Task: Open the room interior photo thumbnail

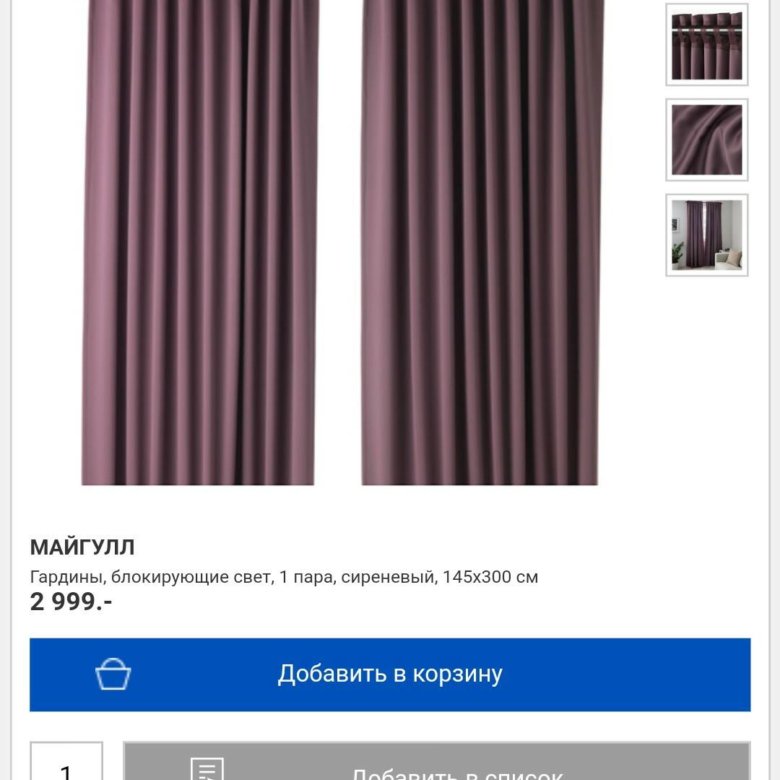Action: point(706,235)
